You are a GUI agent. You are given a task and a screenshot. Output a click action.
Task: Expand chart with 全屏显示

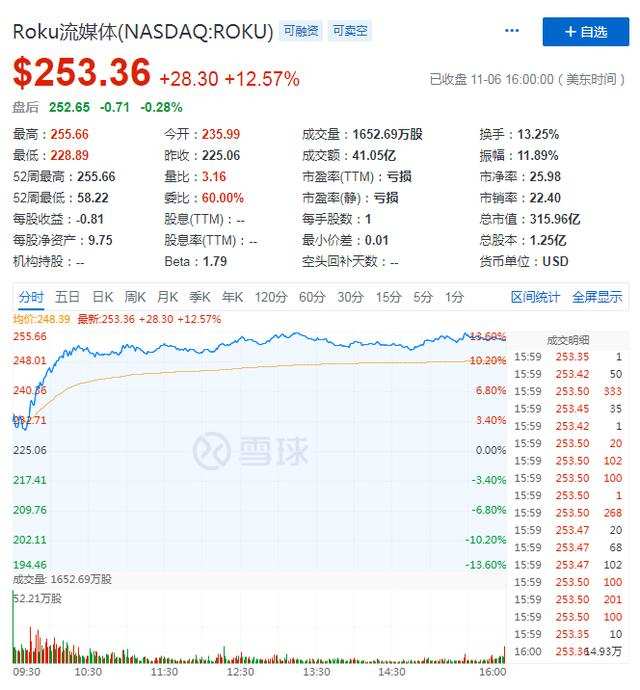point(597,297)
